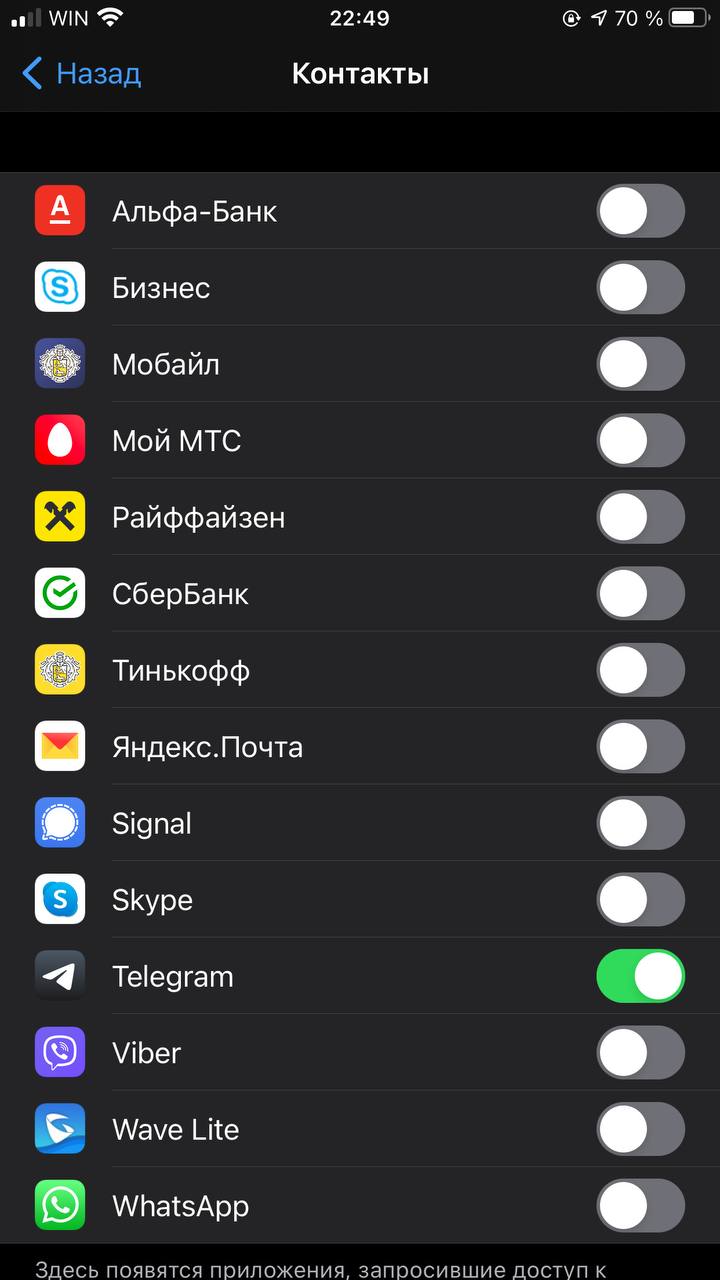Enable contacts access for Альфа-Банк
The image size is (720, 1280).
pos(641,211)
